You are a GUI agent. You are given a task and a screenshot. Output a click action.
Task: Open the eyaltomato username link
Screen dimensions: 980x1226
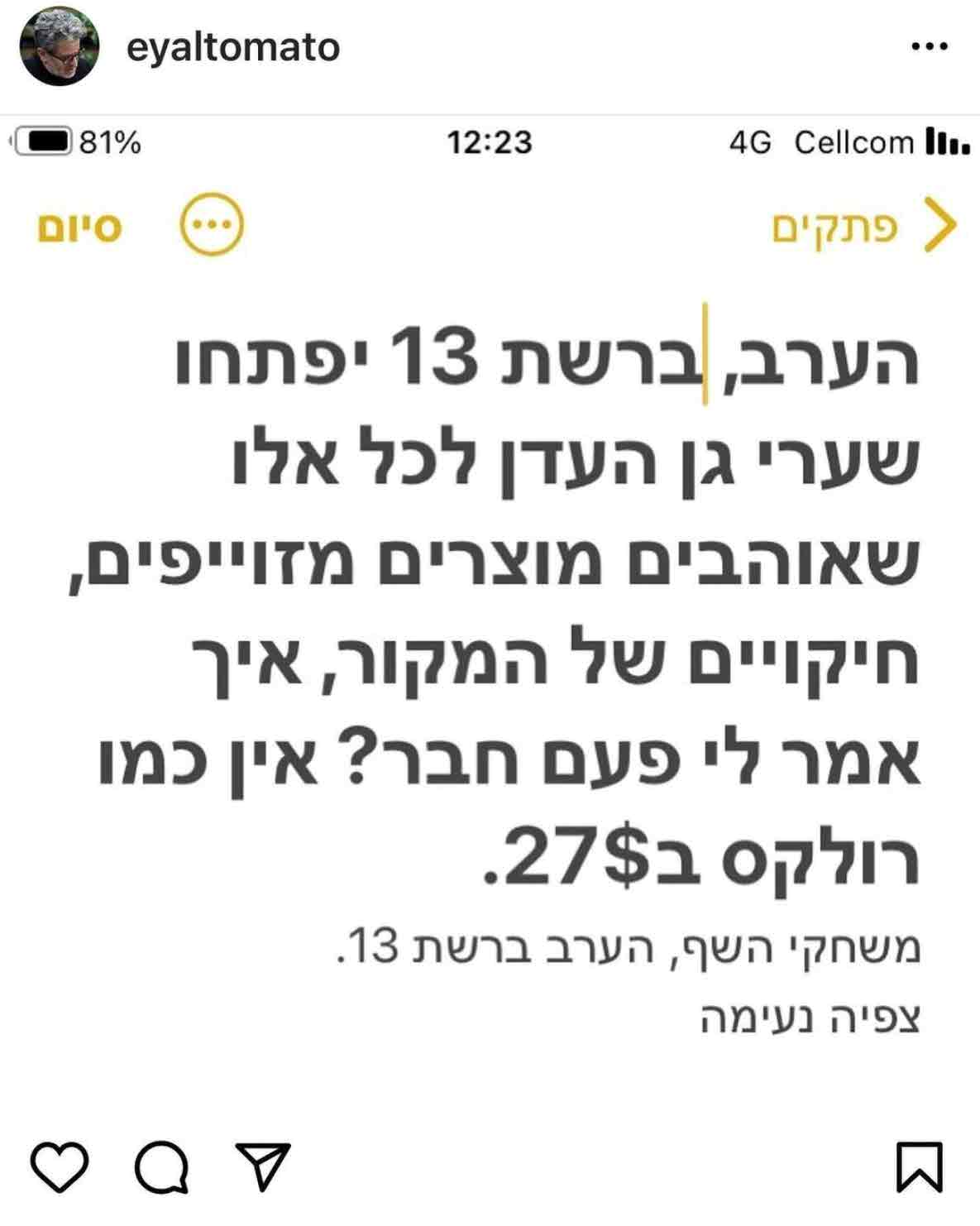point(232,47)
